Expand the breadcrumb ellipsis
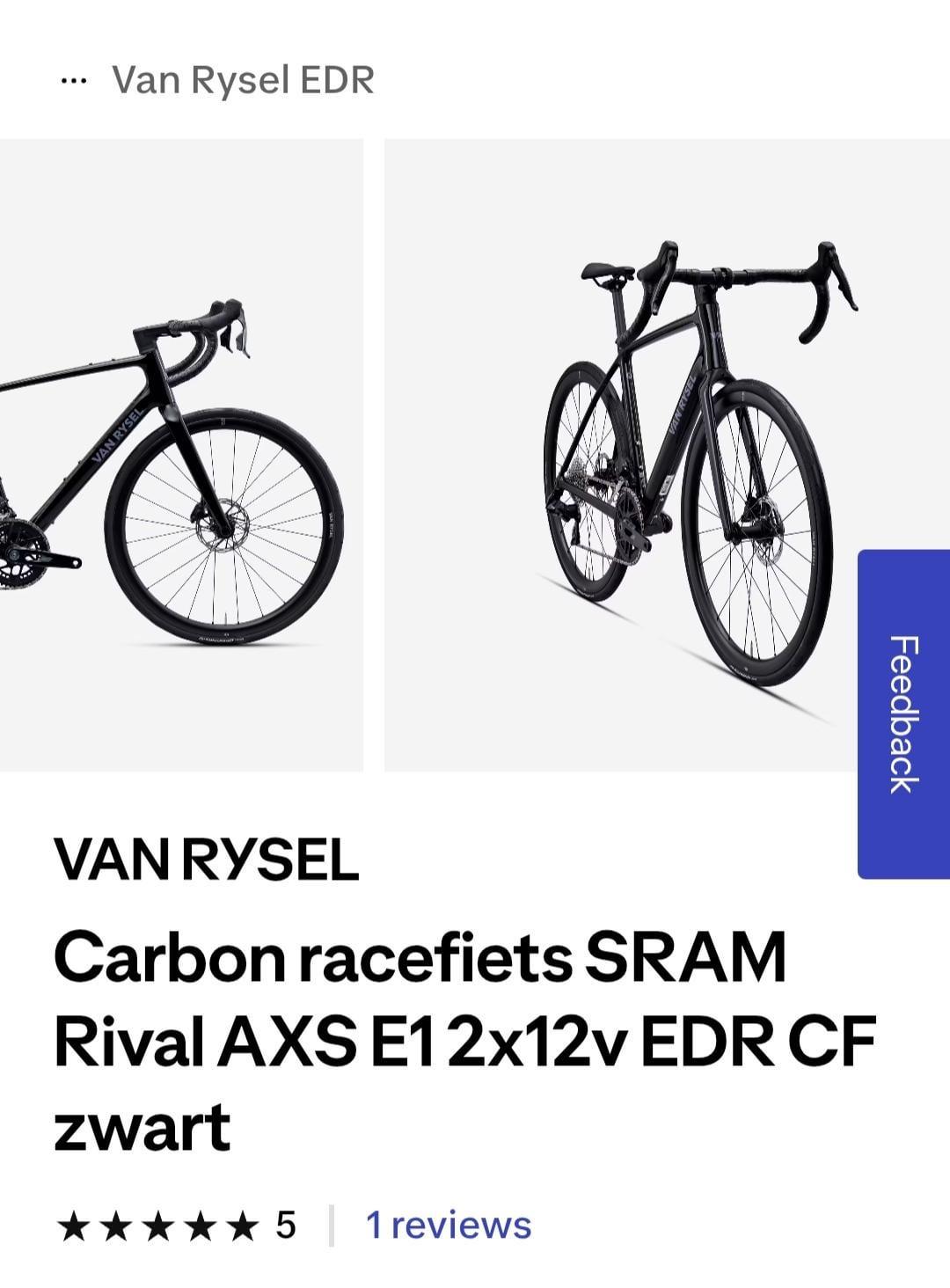 pos(73,81)
